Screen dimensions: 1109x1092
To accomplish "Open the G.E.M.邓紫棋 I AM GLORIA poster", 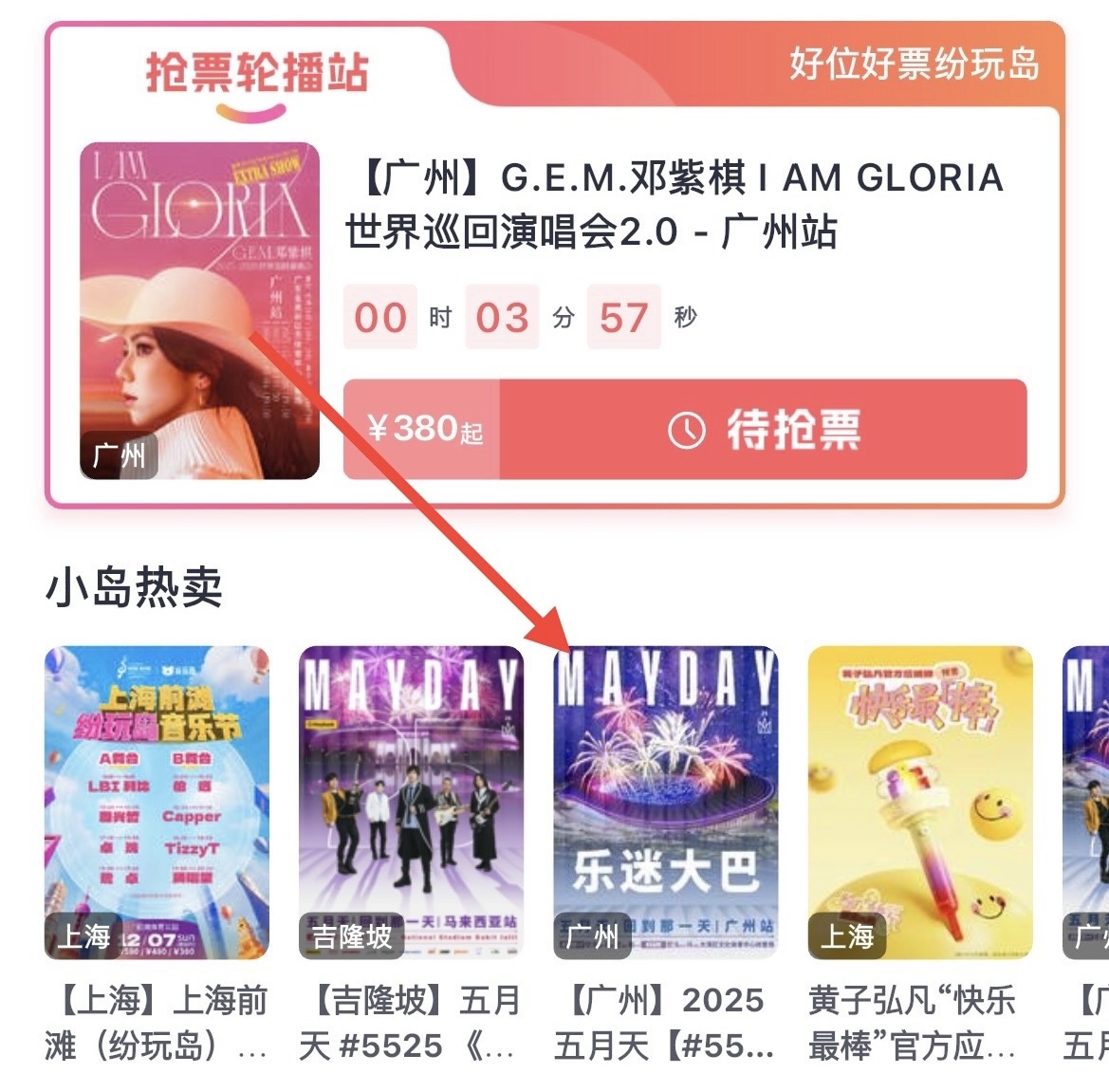I will pyautogui.click(x=199, y=310).
